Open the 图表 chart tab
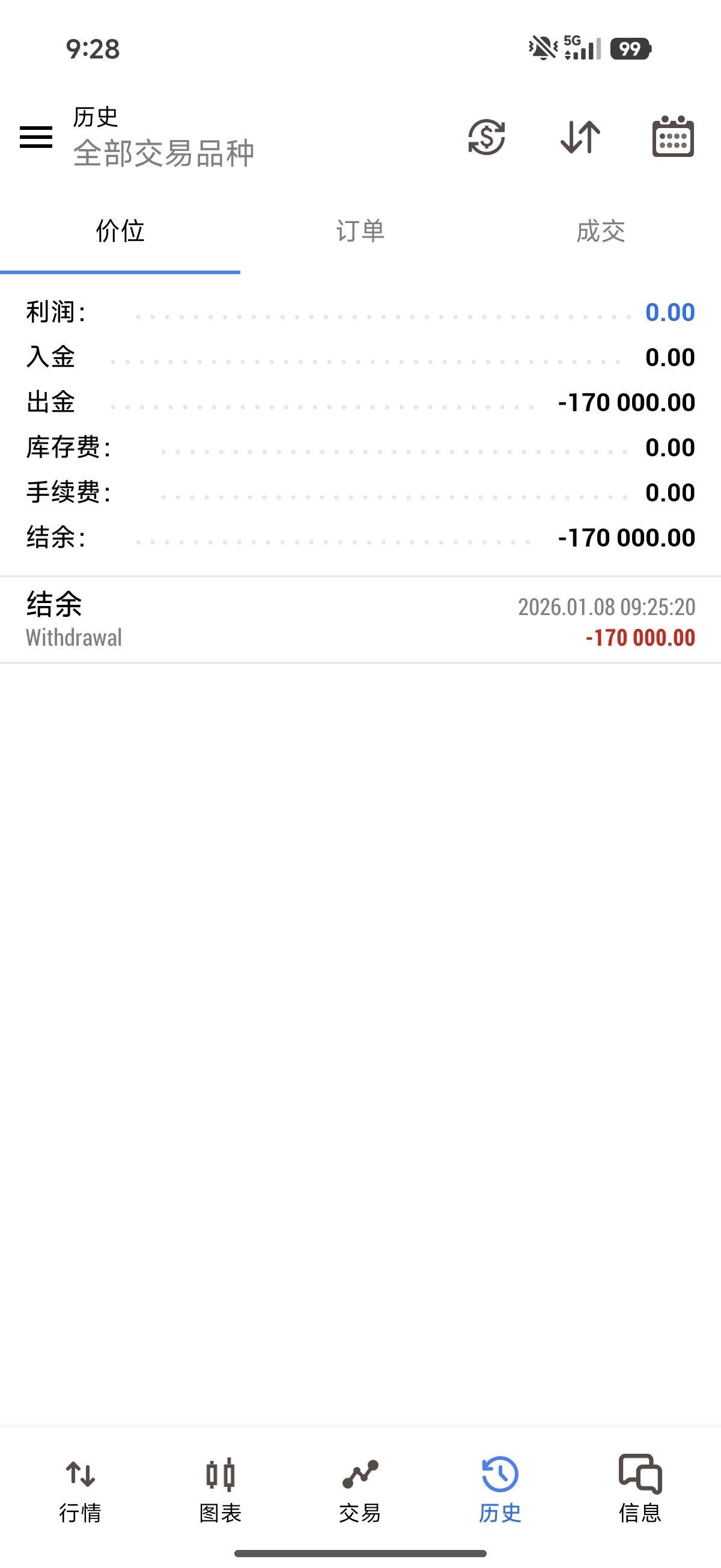 pyautogui.click(x=221, y=1489)
